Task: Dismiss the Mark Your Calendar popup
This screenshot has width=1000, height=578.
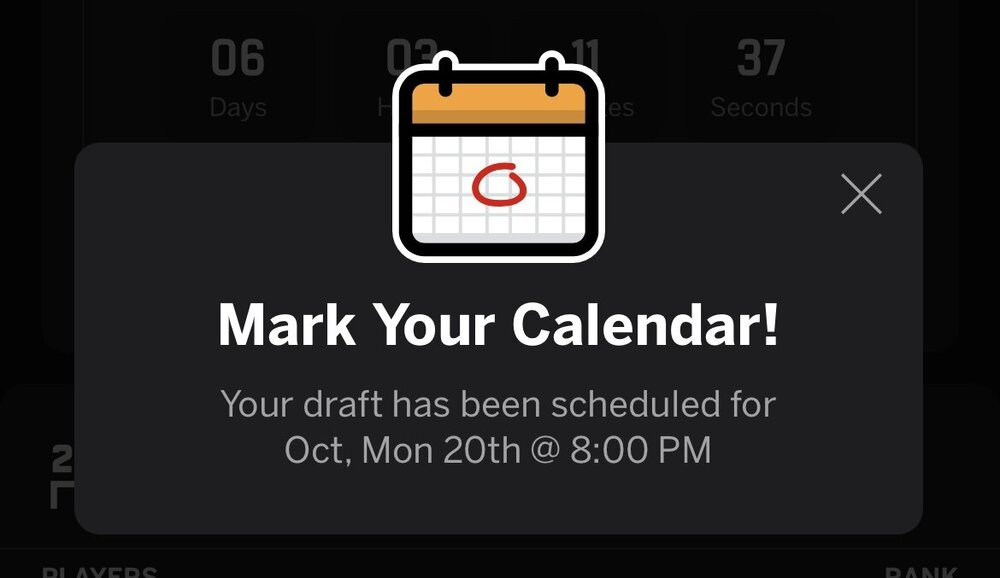Action: point(861,194)
